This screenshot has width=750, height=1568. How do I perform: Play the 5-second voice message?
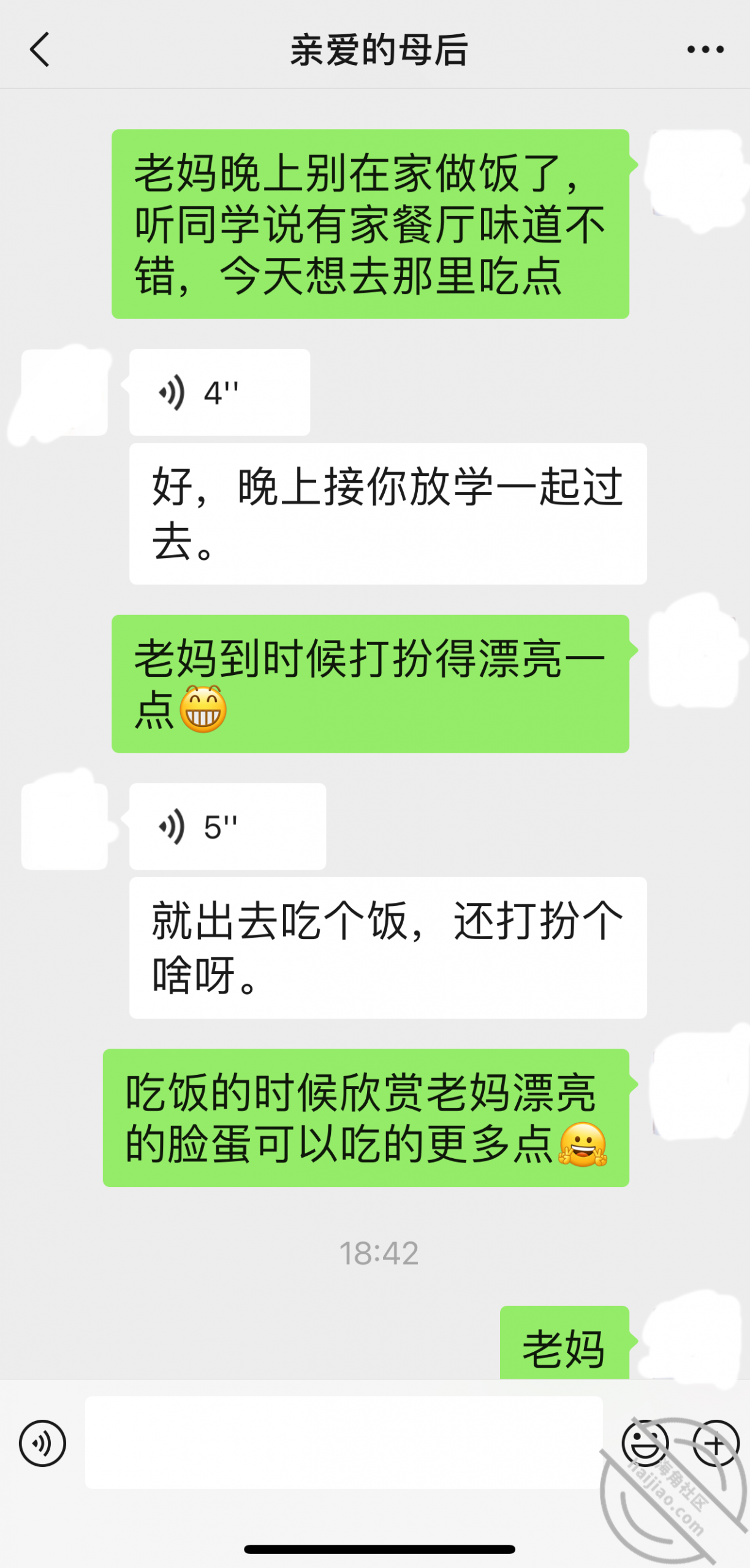tap(227, 826)
